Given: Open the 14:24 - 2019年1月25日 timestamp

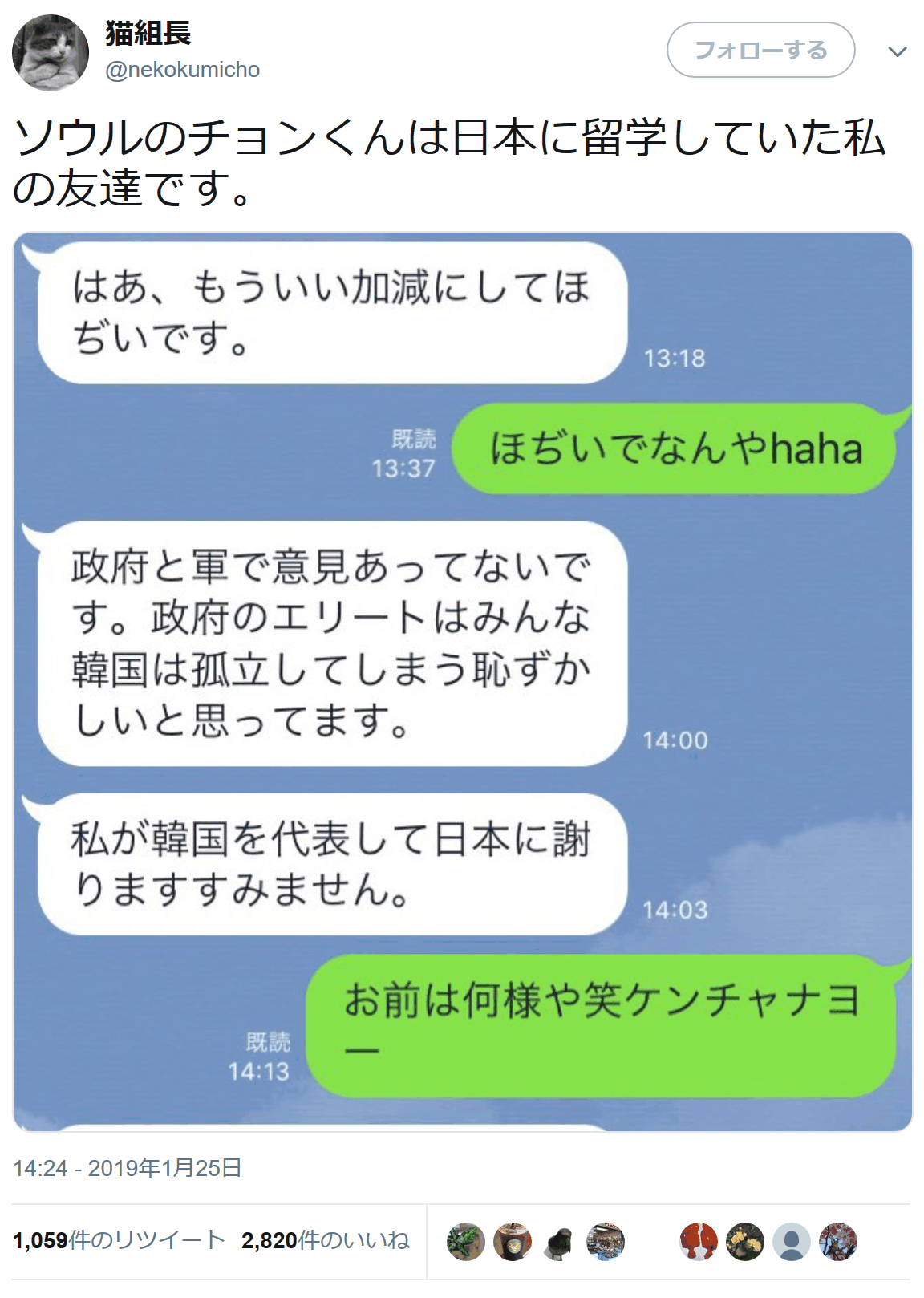Looking at the screenshot, I should pyautogui.click(x=127, y=1168).
